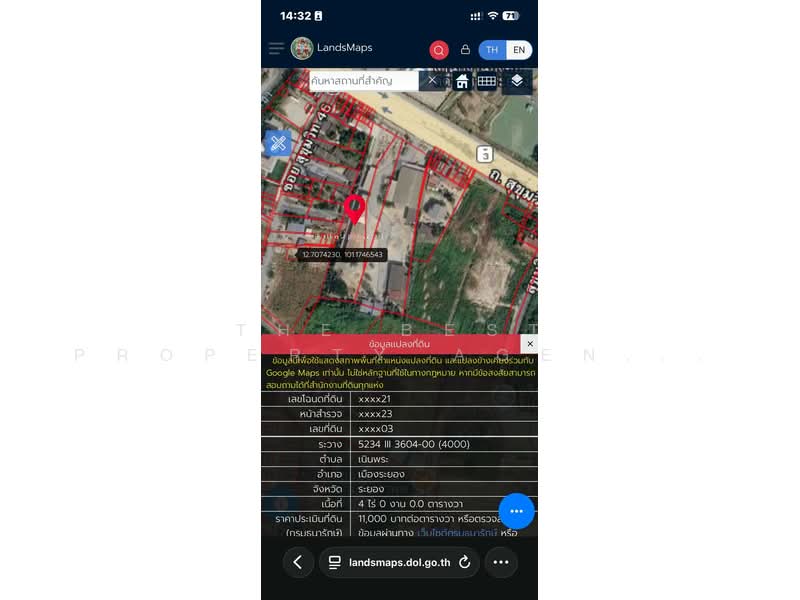
Task: Go back in the browser
Action: (x=298, y=562)
